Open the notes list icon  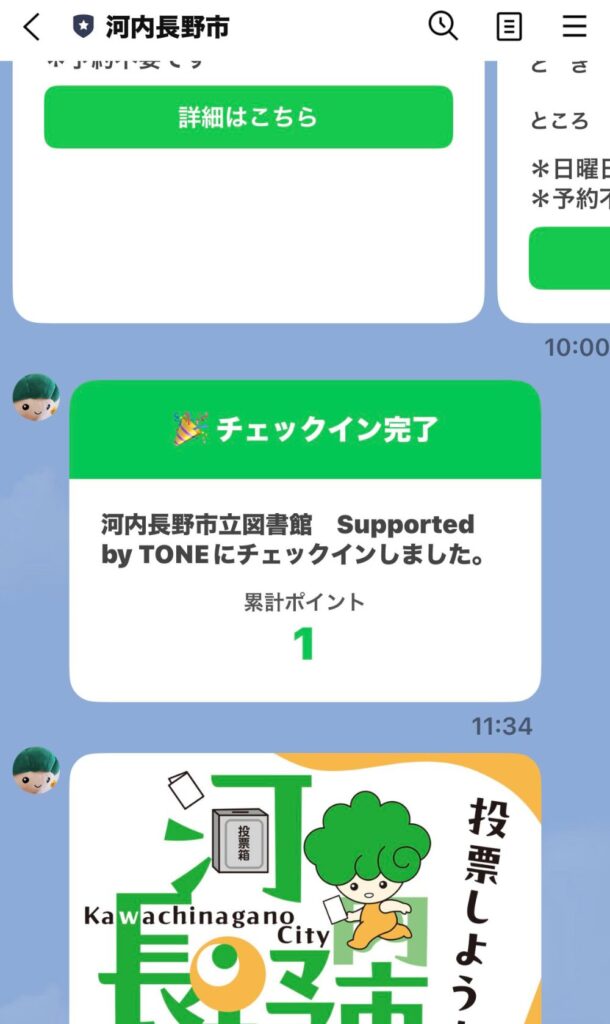(x=509, y=27)
